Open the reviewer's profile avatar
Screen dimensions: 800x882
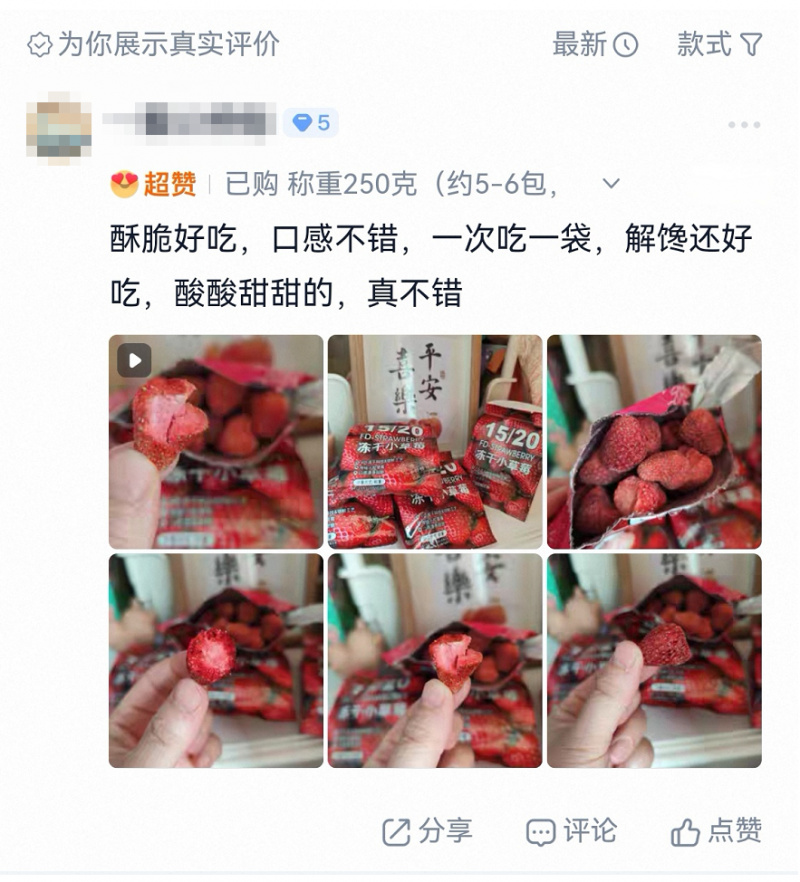(58, 127)
